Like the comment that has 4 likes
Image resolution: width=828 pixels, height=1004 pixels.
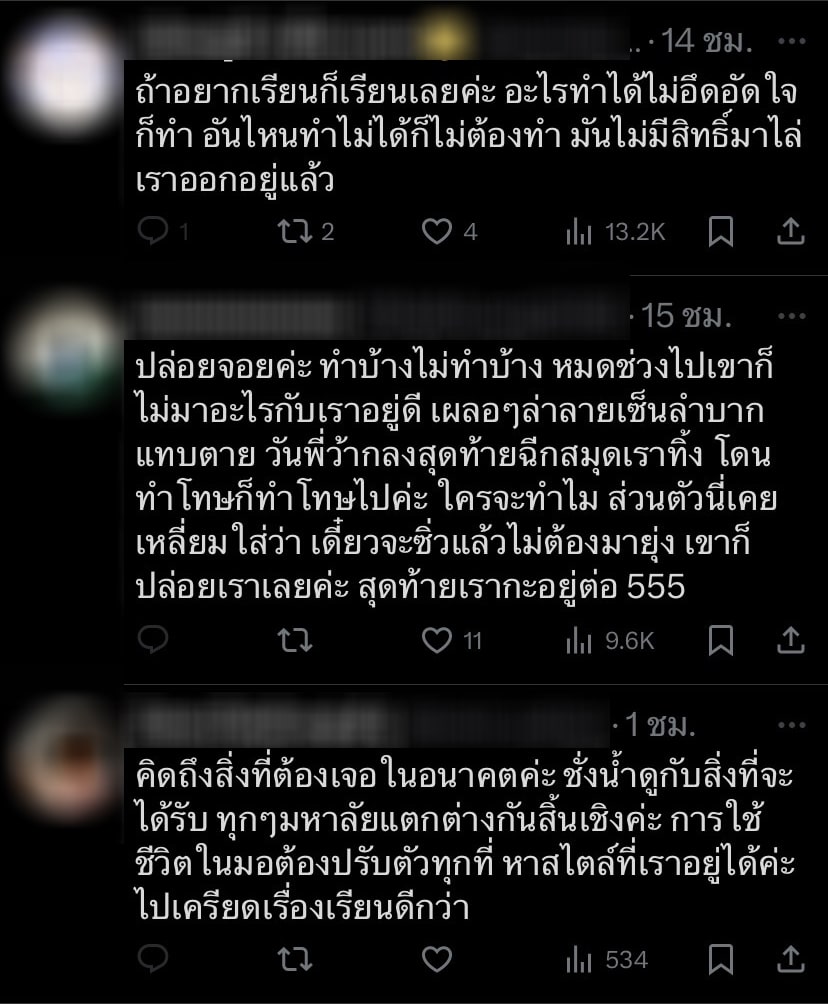click(x=437, y=232)
